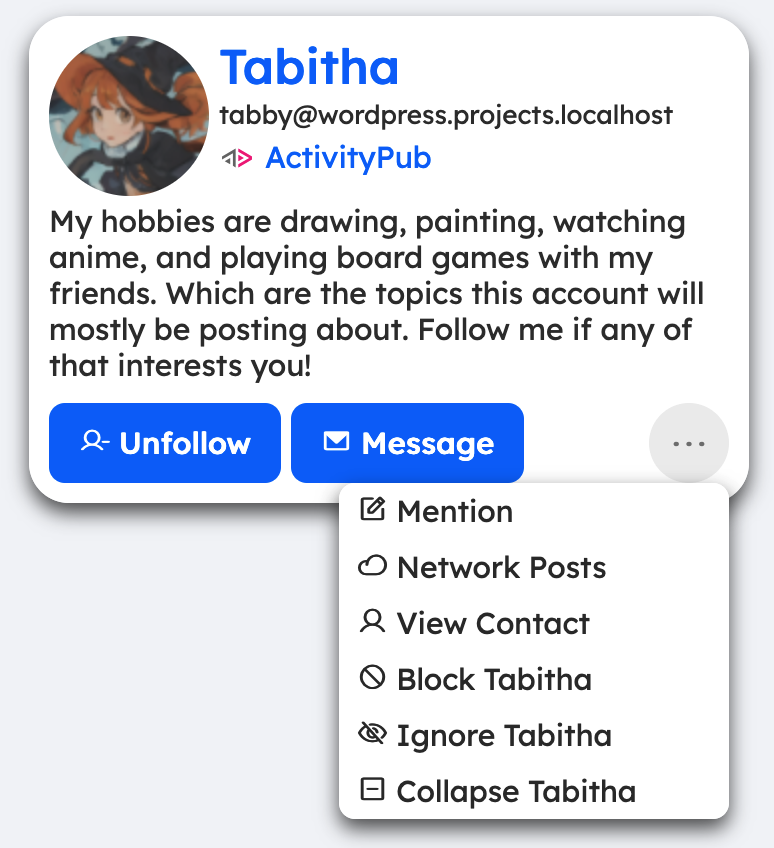Choose Ignore Tabitha

[503, 735]
